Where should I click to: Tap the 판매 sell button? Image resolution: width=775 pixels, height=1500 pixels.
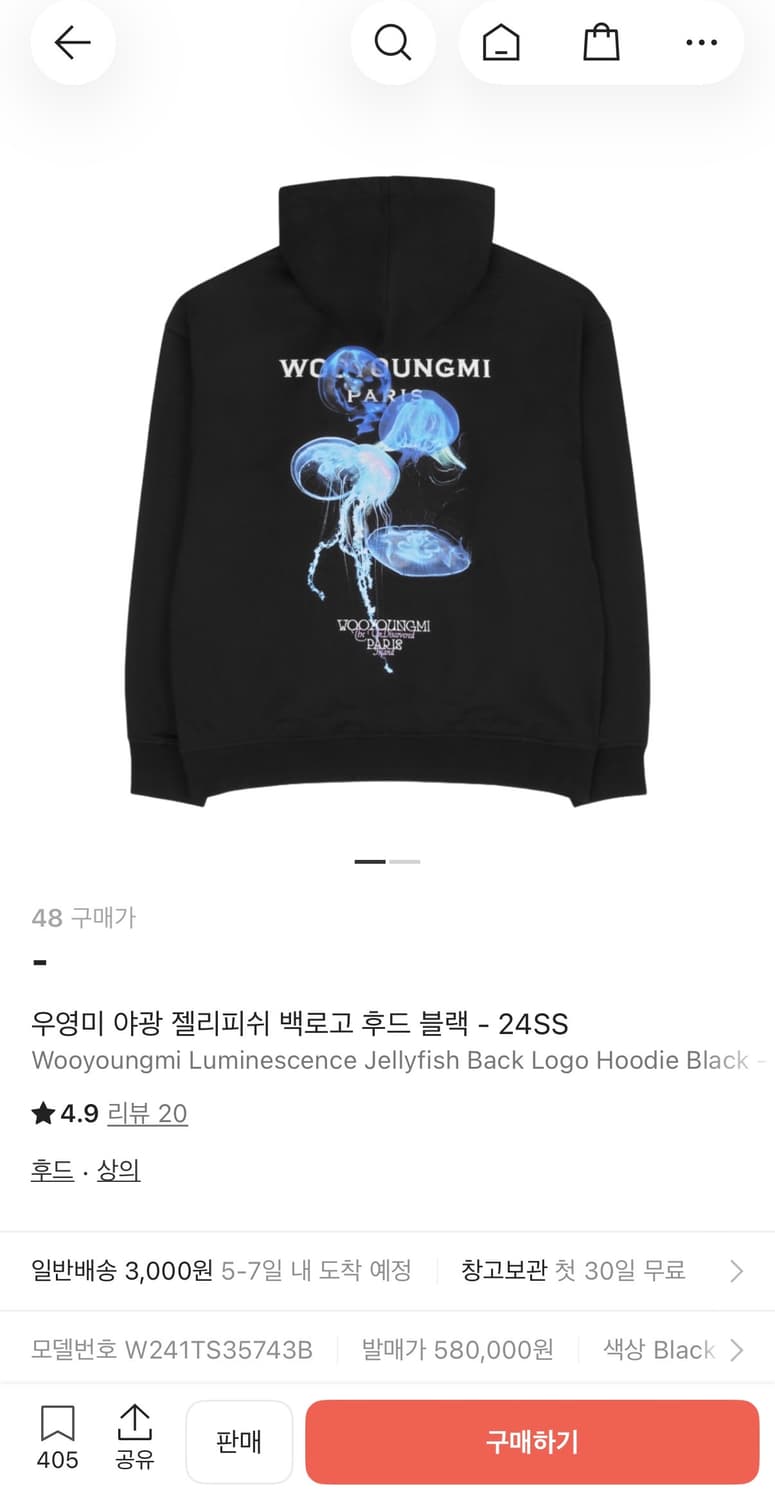(x=239, y=1440)
